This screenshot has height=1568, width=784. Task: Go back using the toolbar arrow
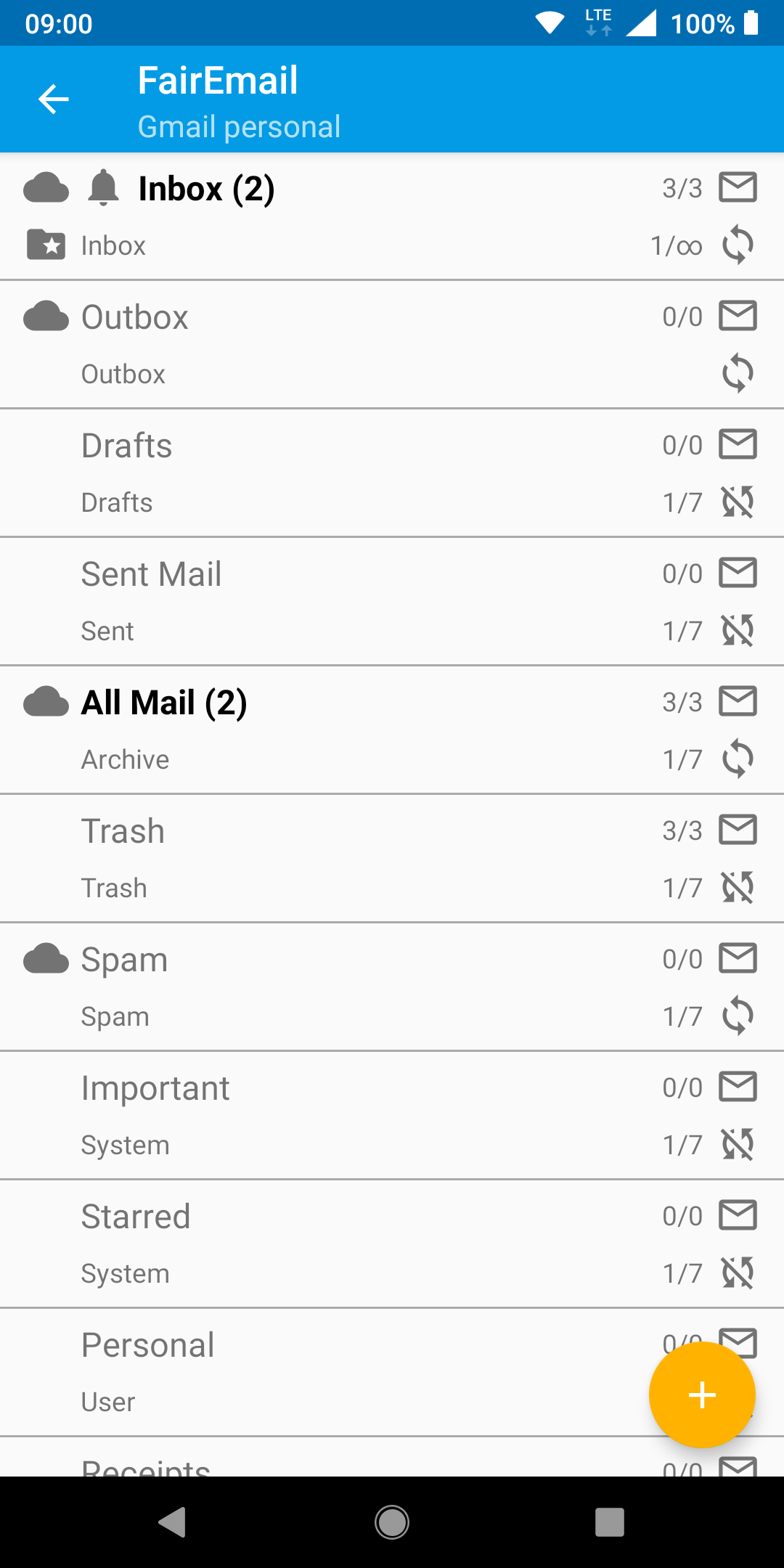[x=53, y=99]
